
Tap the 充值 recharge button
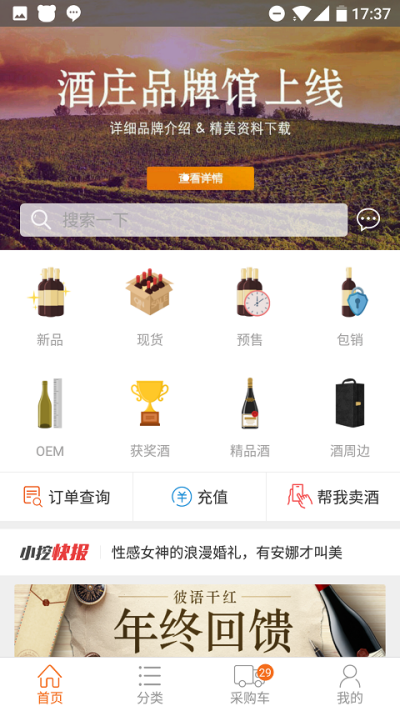tap(200, 497)
